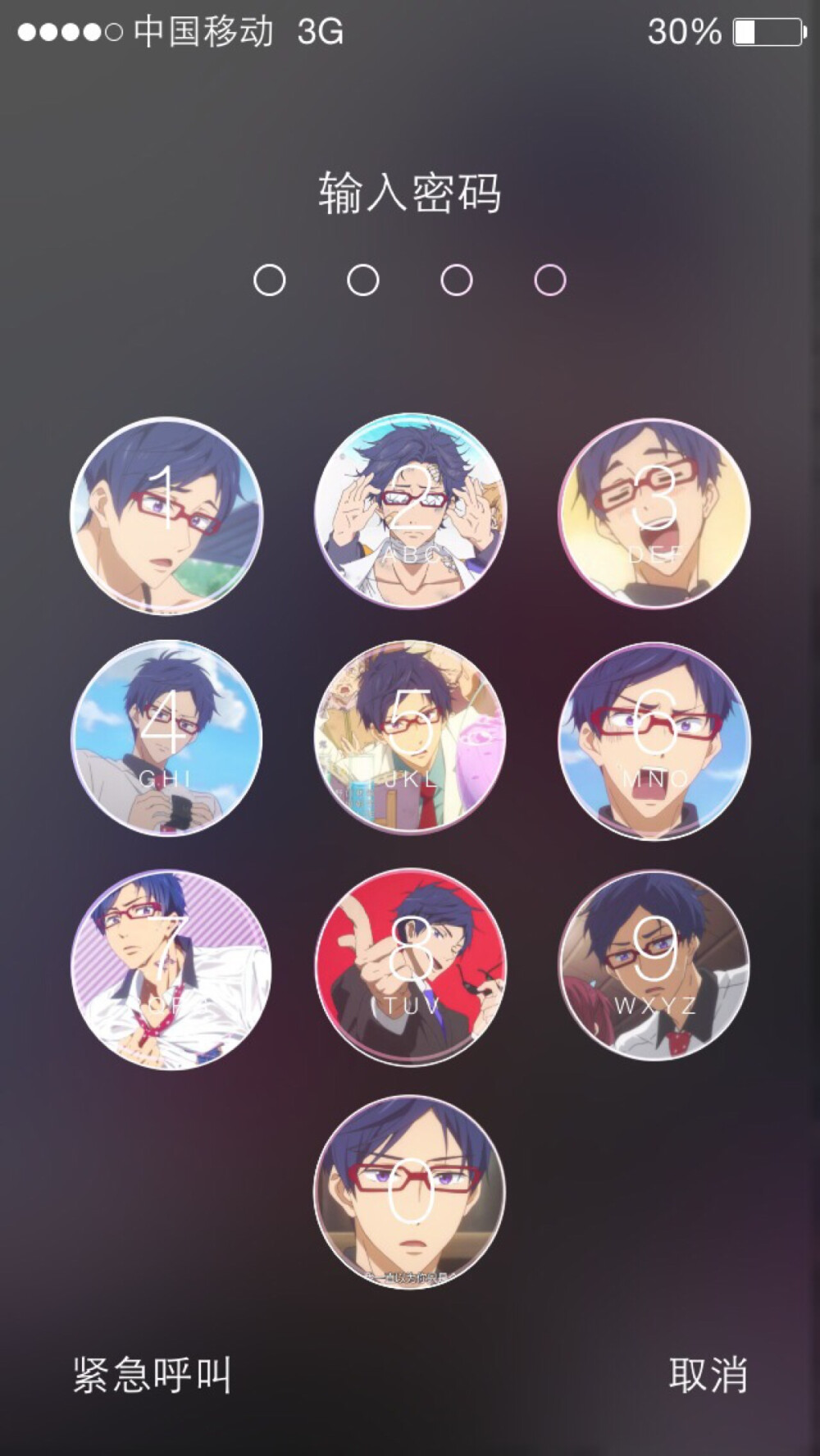Tap the number 7 passcode key
The height and width of the screenshot is (1456, 820).
coord(170,968)
